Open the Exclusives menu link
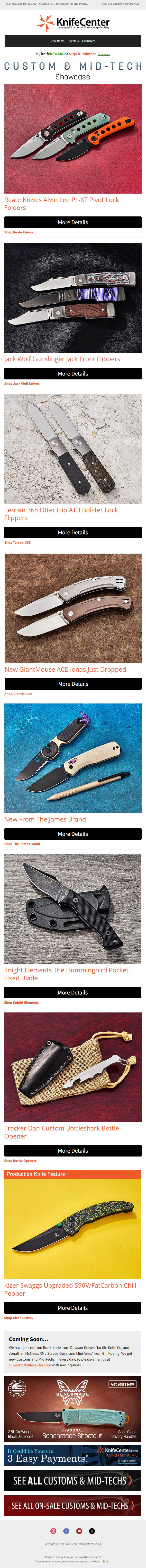 (x=89, y=41)
